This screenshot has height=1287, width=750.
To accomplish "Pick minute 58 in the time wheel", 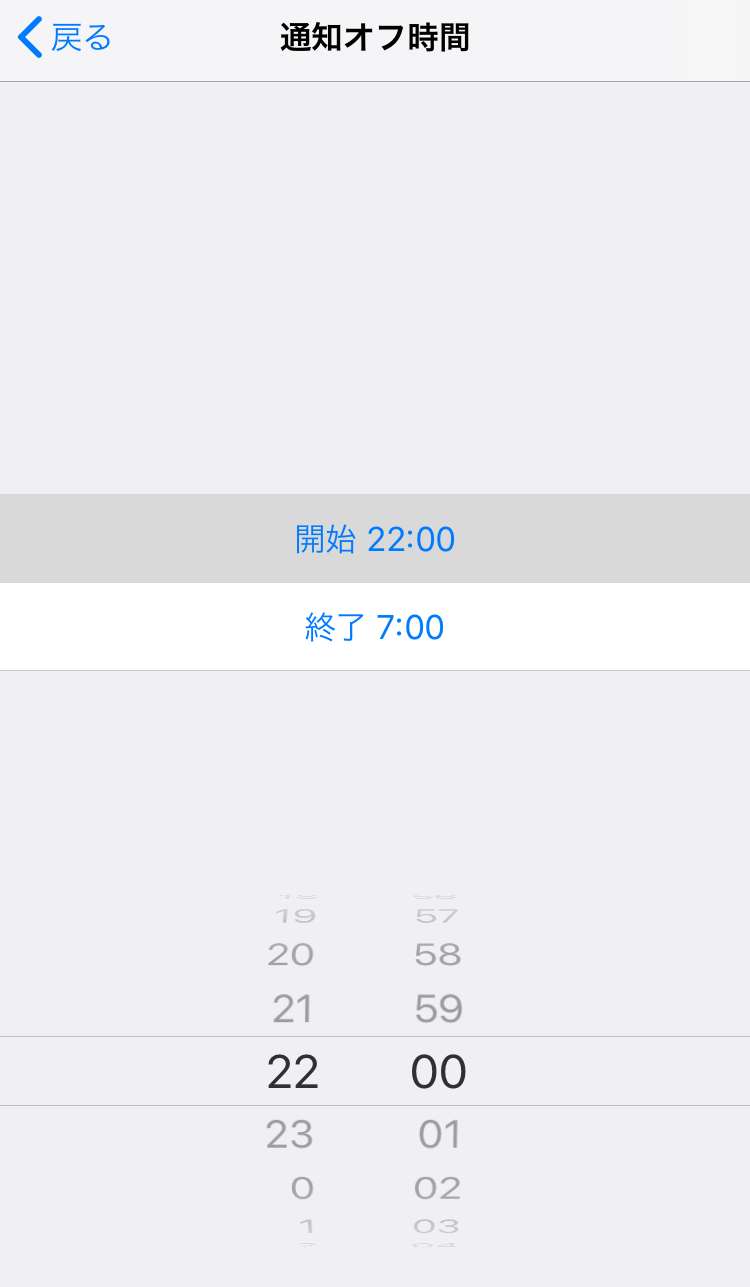I will [x=438, y=954].
